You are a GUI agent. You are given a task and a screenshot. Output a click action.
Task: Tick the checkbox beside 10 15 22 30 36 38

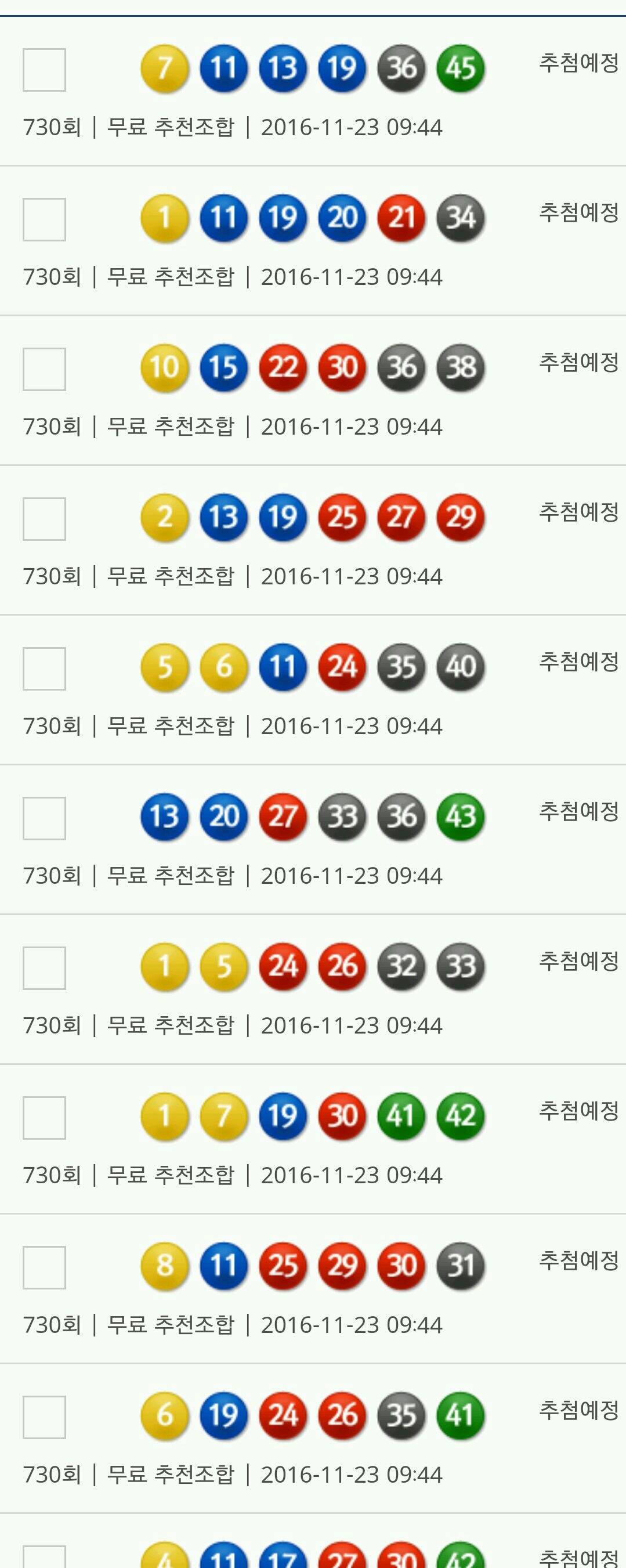tap(45, 370)
